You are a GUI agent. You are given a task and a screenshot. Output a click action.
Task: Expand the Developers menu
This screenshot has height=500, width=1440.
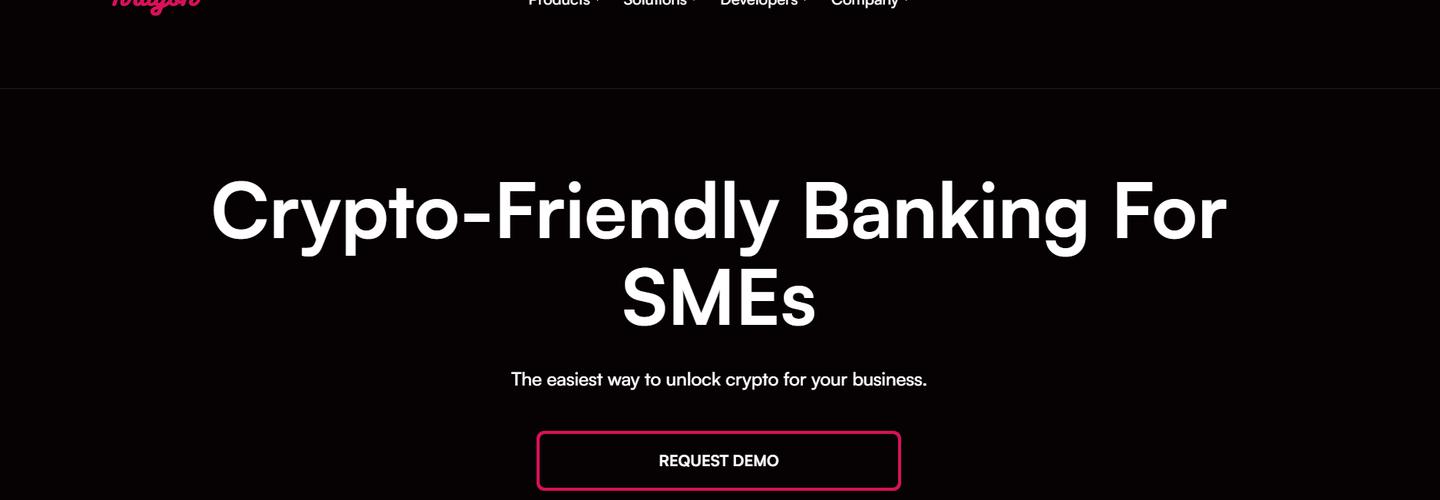pos(762,3)
